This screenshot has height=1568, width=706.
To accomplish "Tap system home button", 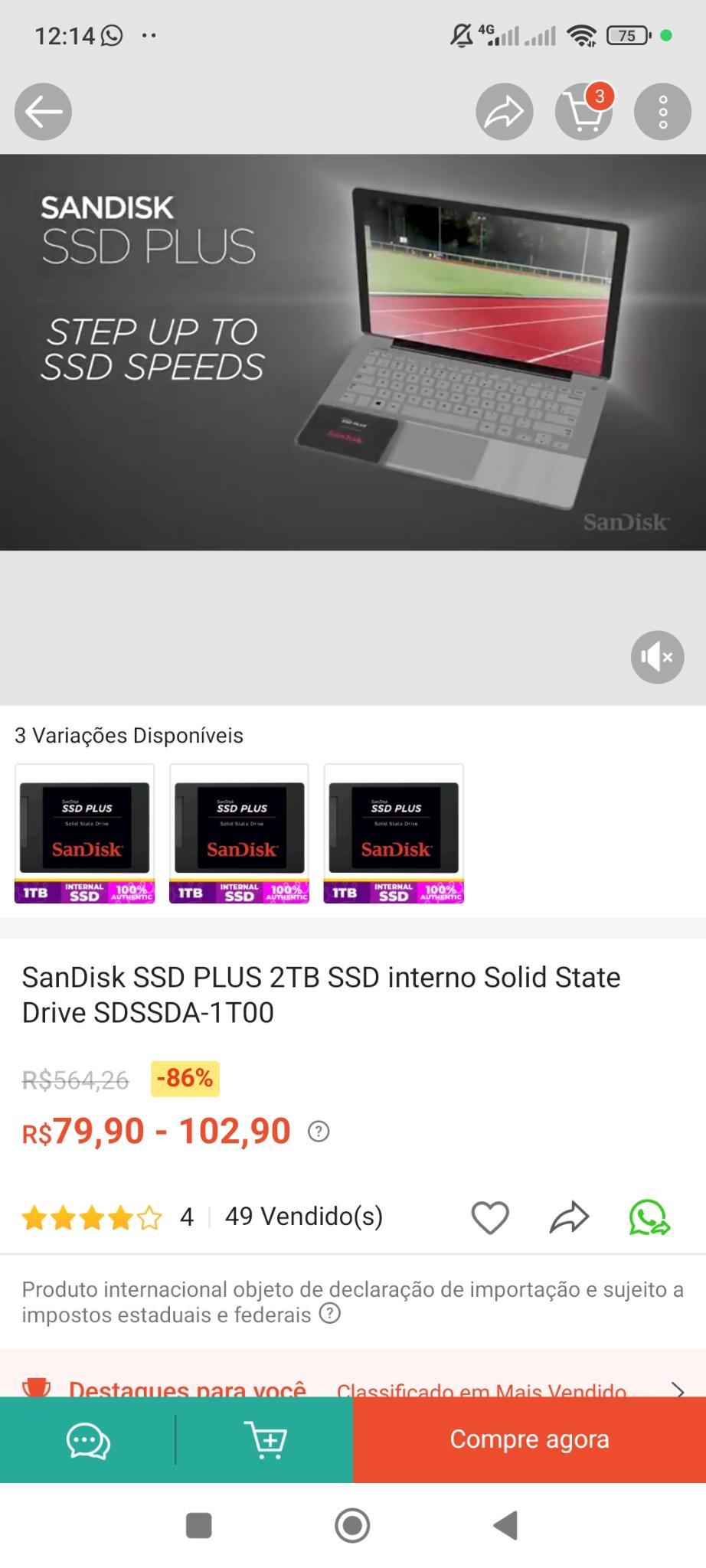I will click(x=353, y=1526).
